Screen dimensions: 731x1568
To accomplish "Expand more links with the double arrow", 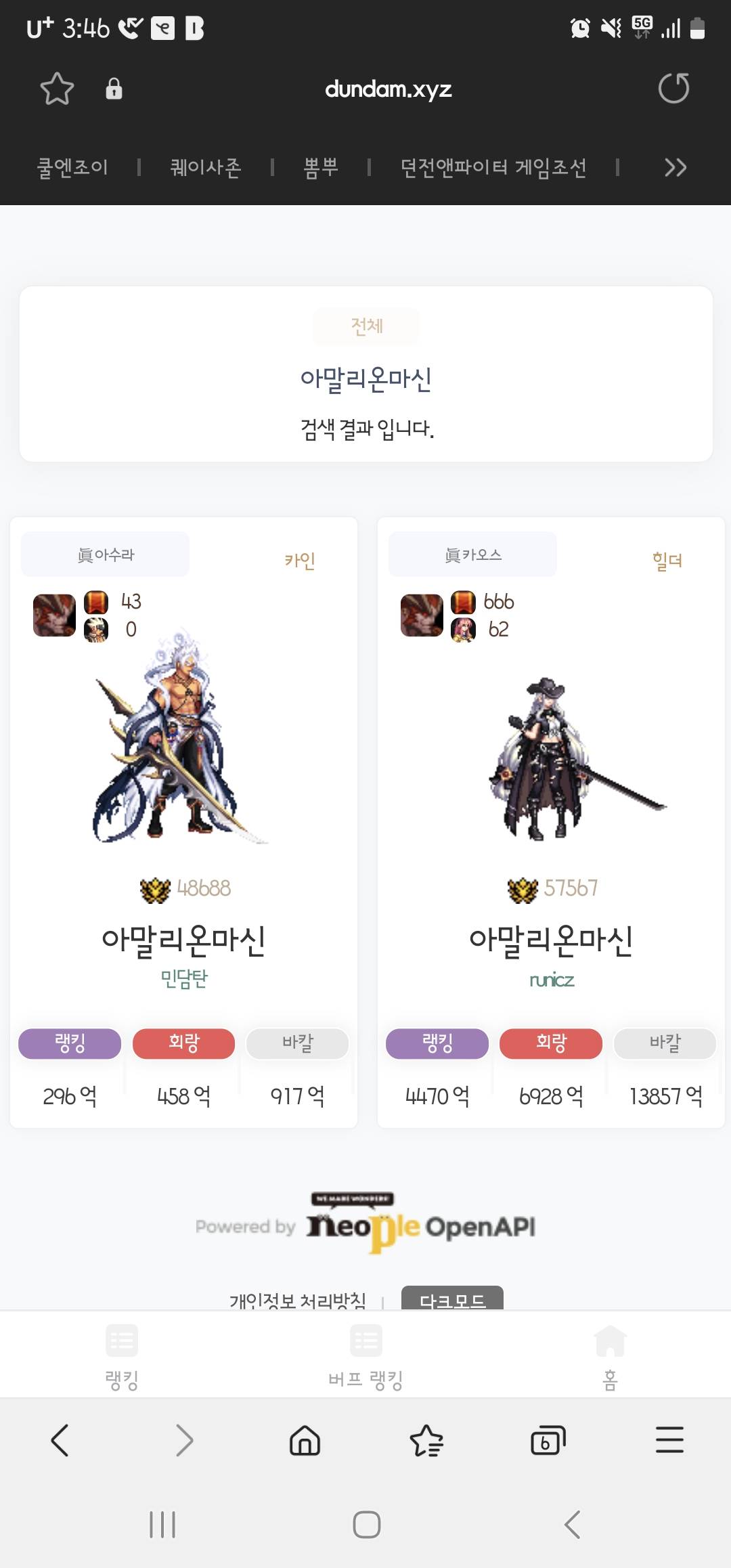I will 675,167.
